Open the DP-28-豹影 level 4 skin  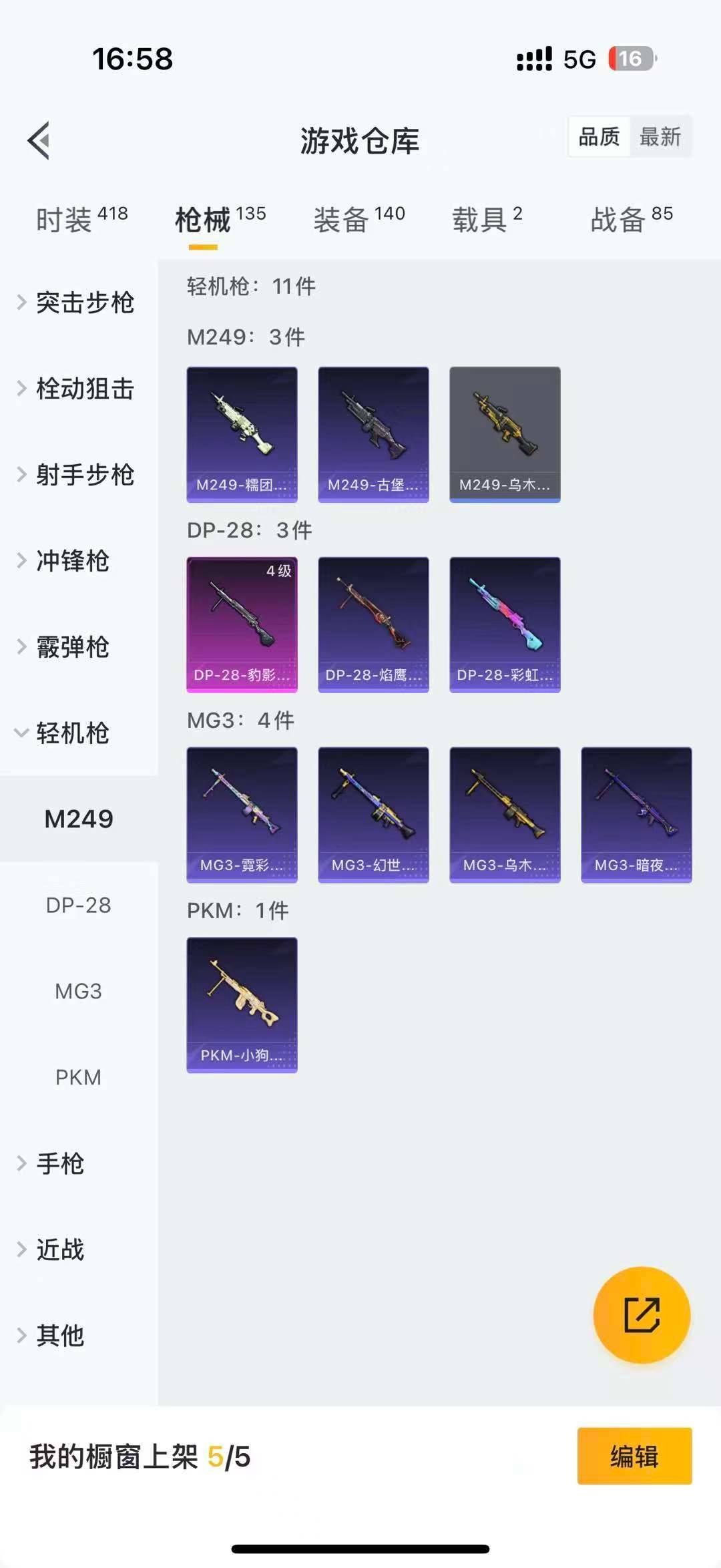(x=242, y=624)
